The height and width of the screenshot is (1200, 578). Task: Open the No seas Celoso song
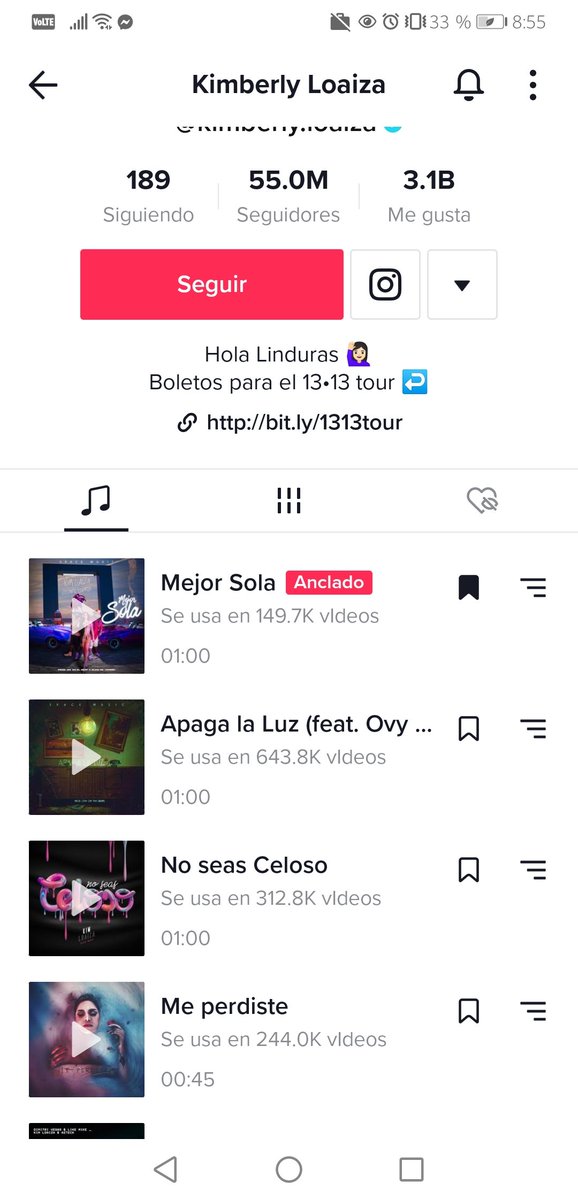244,865
